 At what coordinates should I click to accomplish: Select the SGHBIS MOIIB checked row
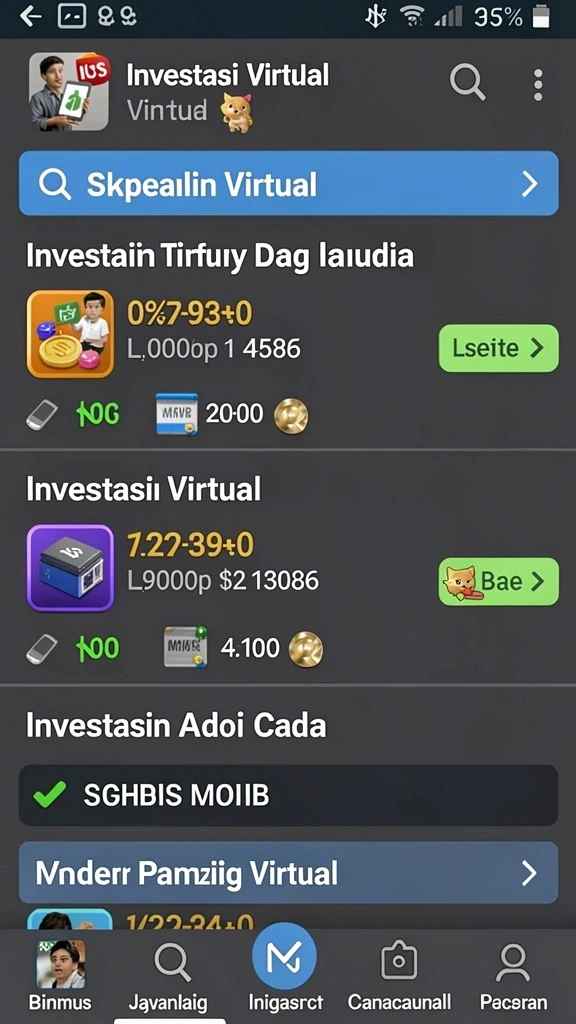tap(289, 795)
